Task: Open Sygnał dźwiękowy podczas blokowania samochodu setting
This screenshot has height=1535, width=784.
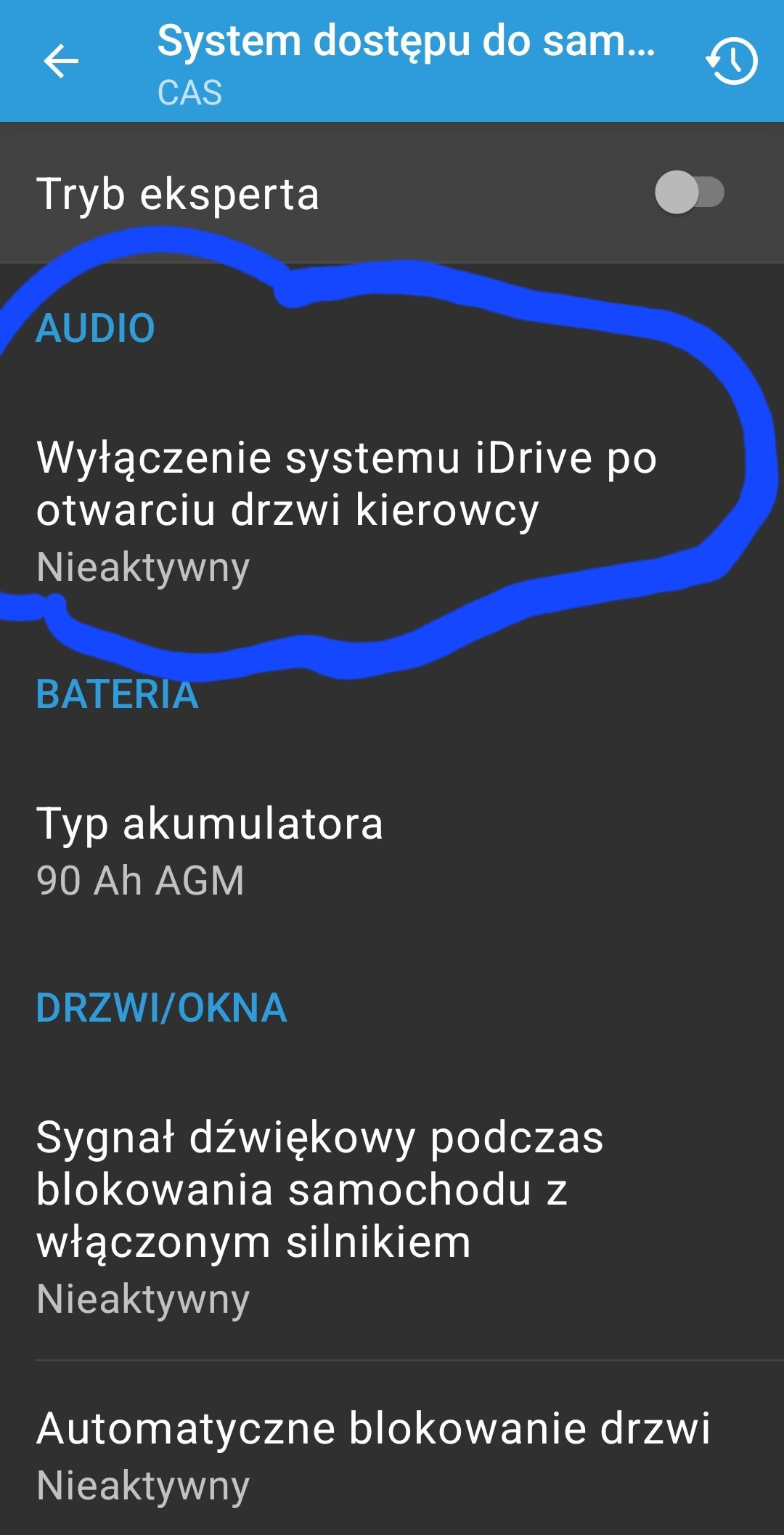Action: pyautogui.click(x=392, y=1217)
